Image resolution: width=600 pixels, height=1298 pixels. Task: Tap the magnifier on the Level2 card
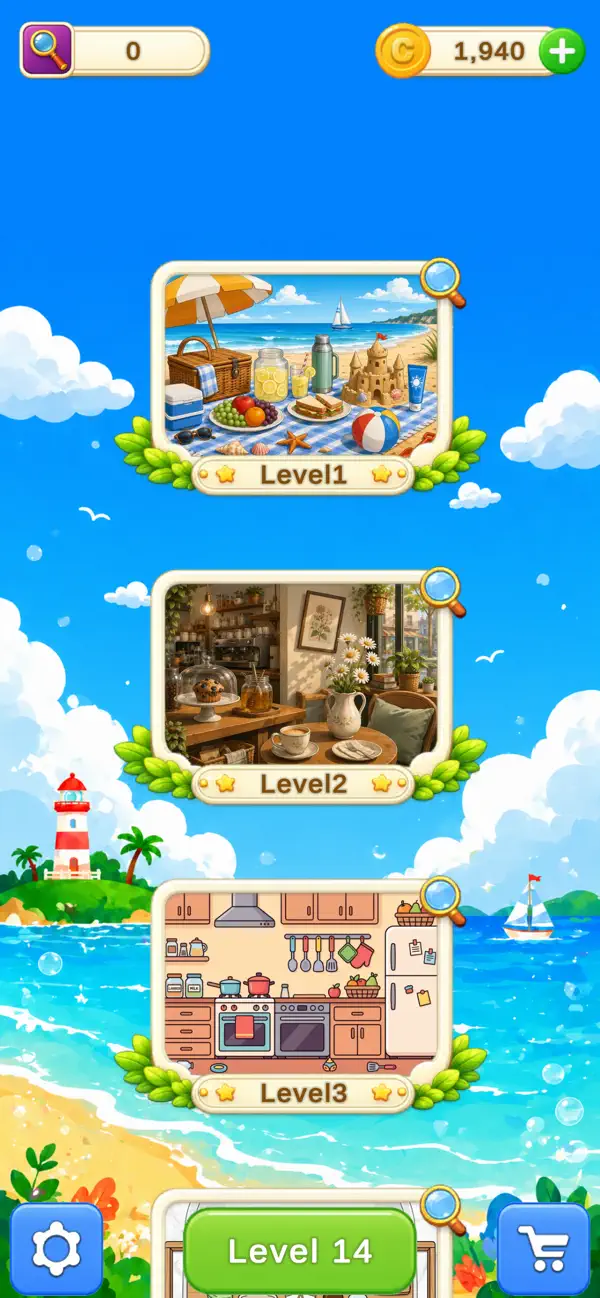[442, 591]
